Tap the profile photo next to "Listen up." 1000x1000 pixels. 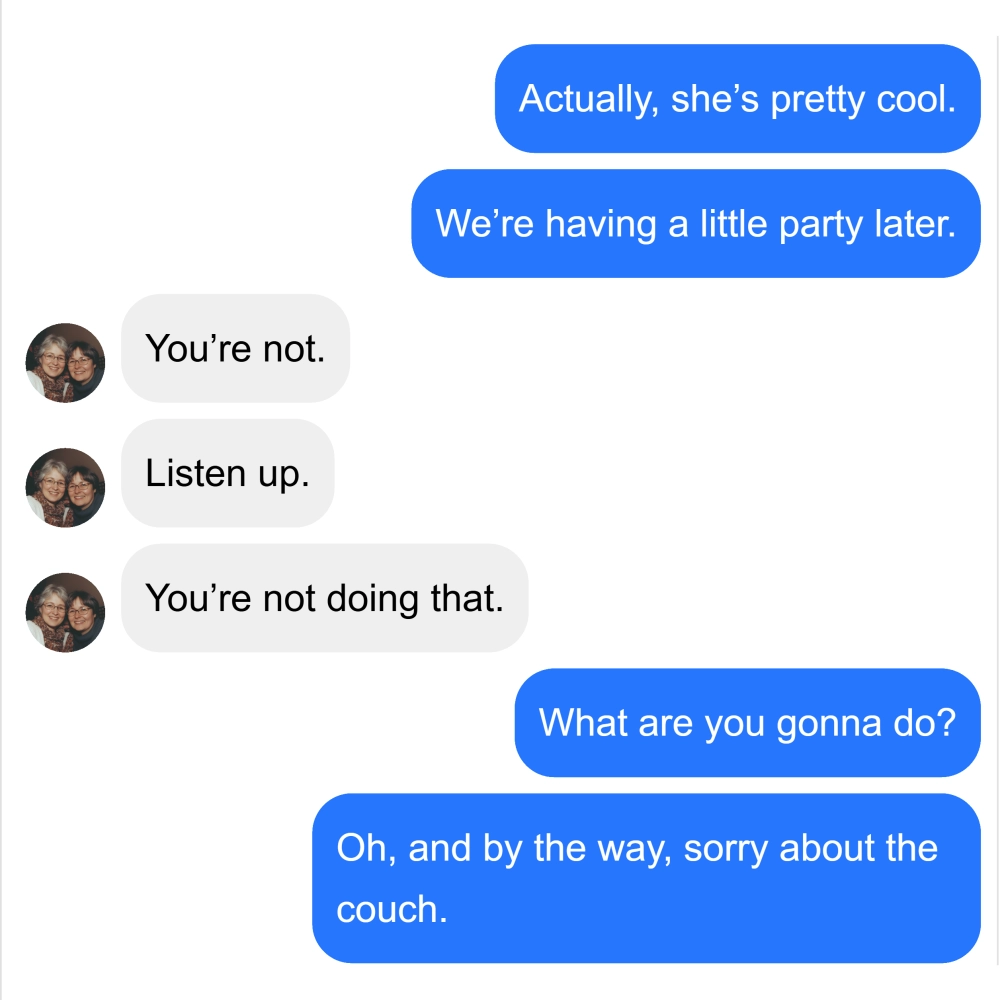65,487
